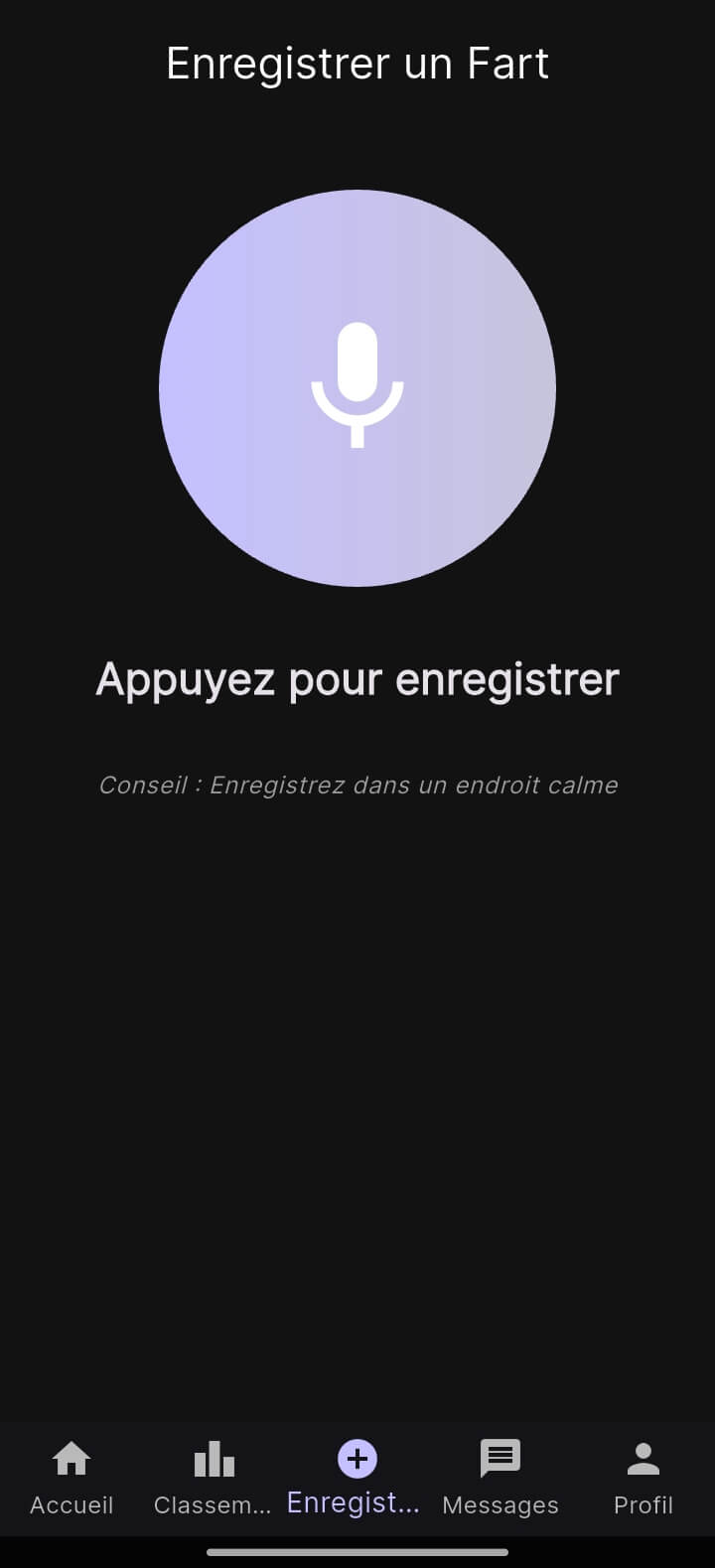Viewport: 715px width, 1568px height.
Task: Tap the microphone icon to start recording
Action: point(357,387)
